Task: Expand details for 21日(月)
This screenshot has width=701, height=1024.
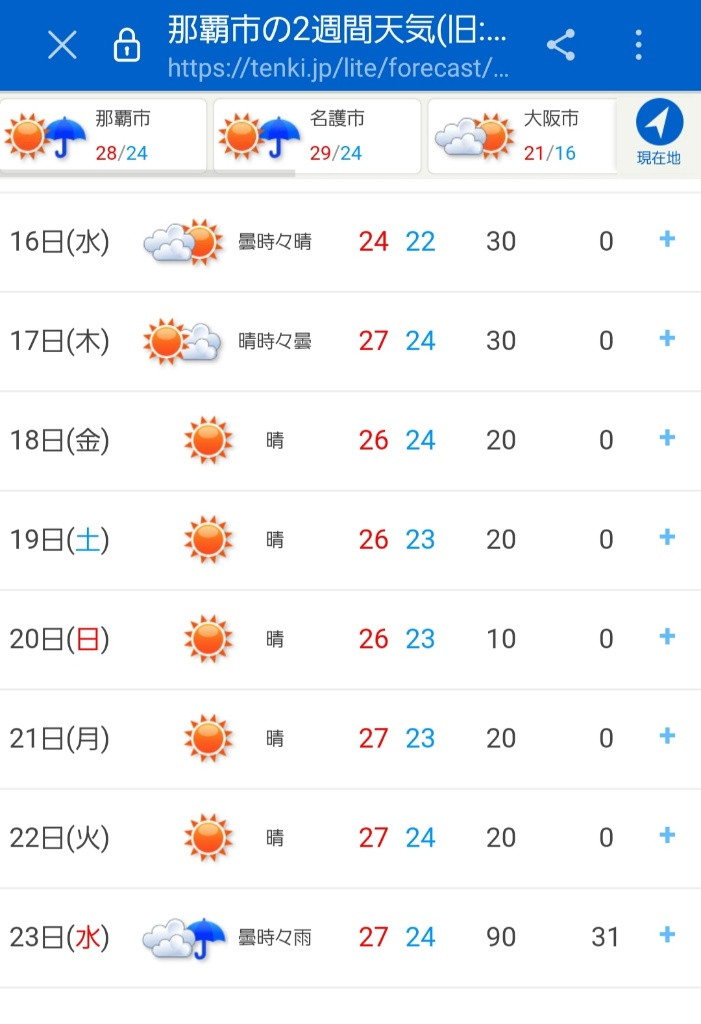Action: click(x=667, y=737)
